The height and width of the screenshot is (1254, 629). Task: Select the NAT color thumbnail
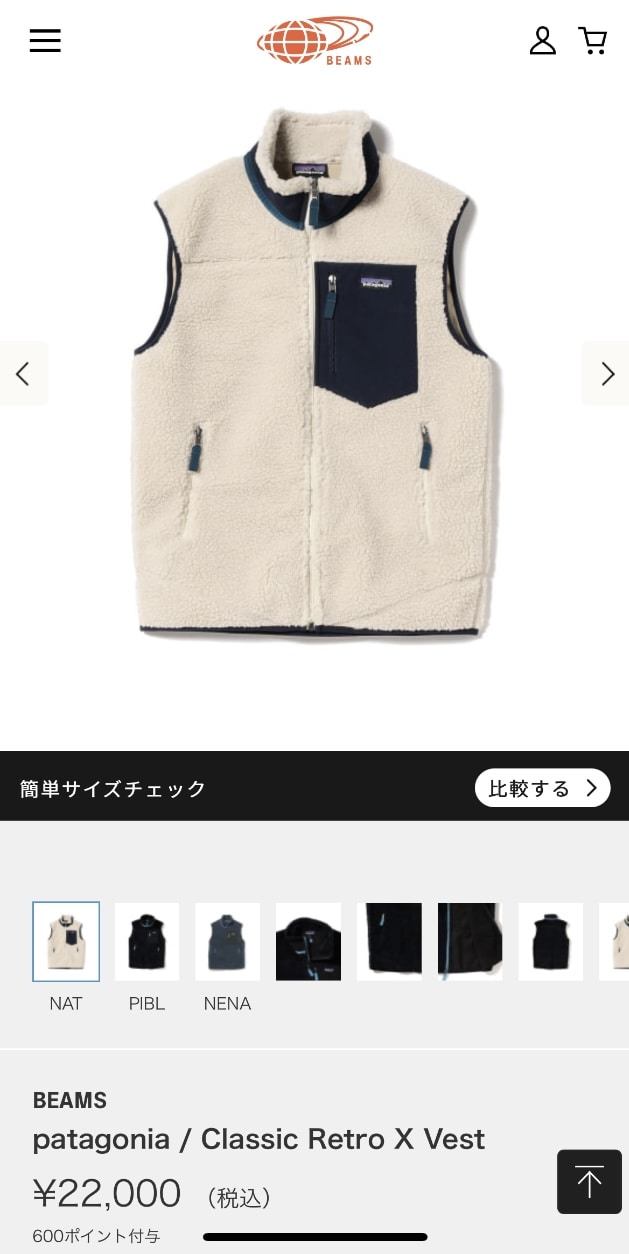pyautogui.click(x=66, y=941)
